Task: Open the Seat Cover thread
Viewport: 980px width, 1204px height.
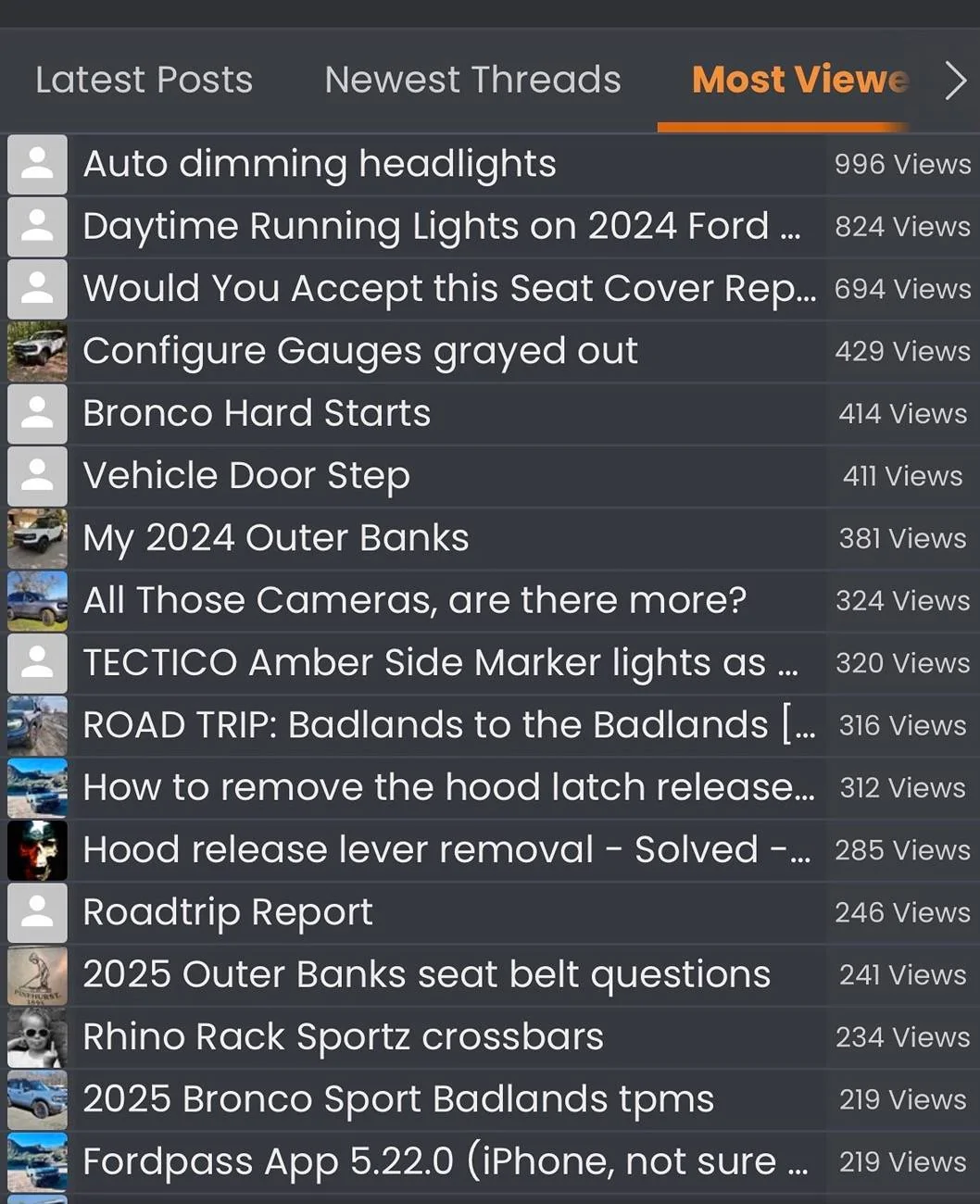Action: 449,288
